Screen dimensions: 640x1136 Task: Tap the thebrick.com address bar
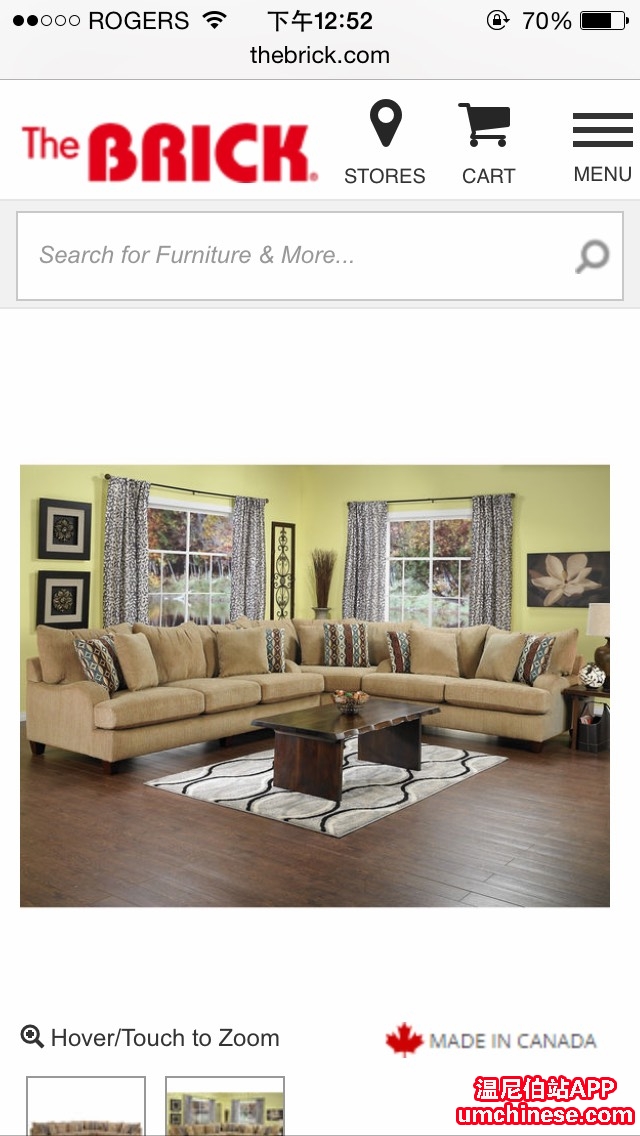point(320,55)
